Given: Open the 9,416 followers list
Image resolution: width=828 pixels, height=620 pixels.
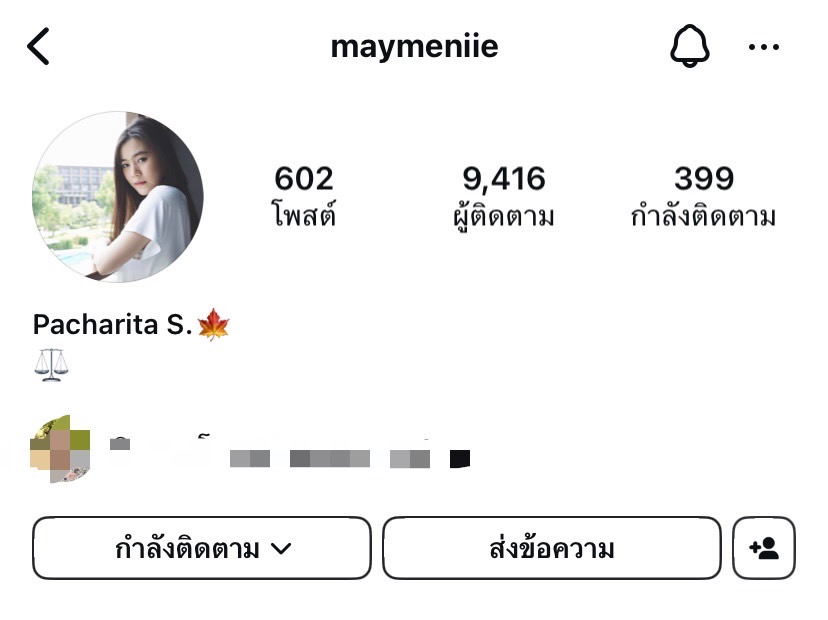Looking at the screenshot, I should (503, 196).
